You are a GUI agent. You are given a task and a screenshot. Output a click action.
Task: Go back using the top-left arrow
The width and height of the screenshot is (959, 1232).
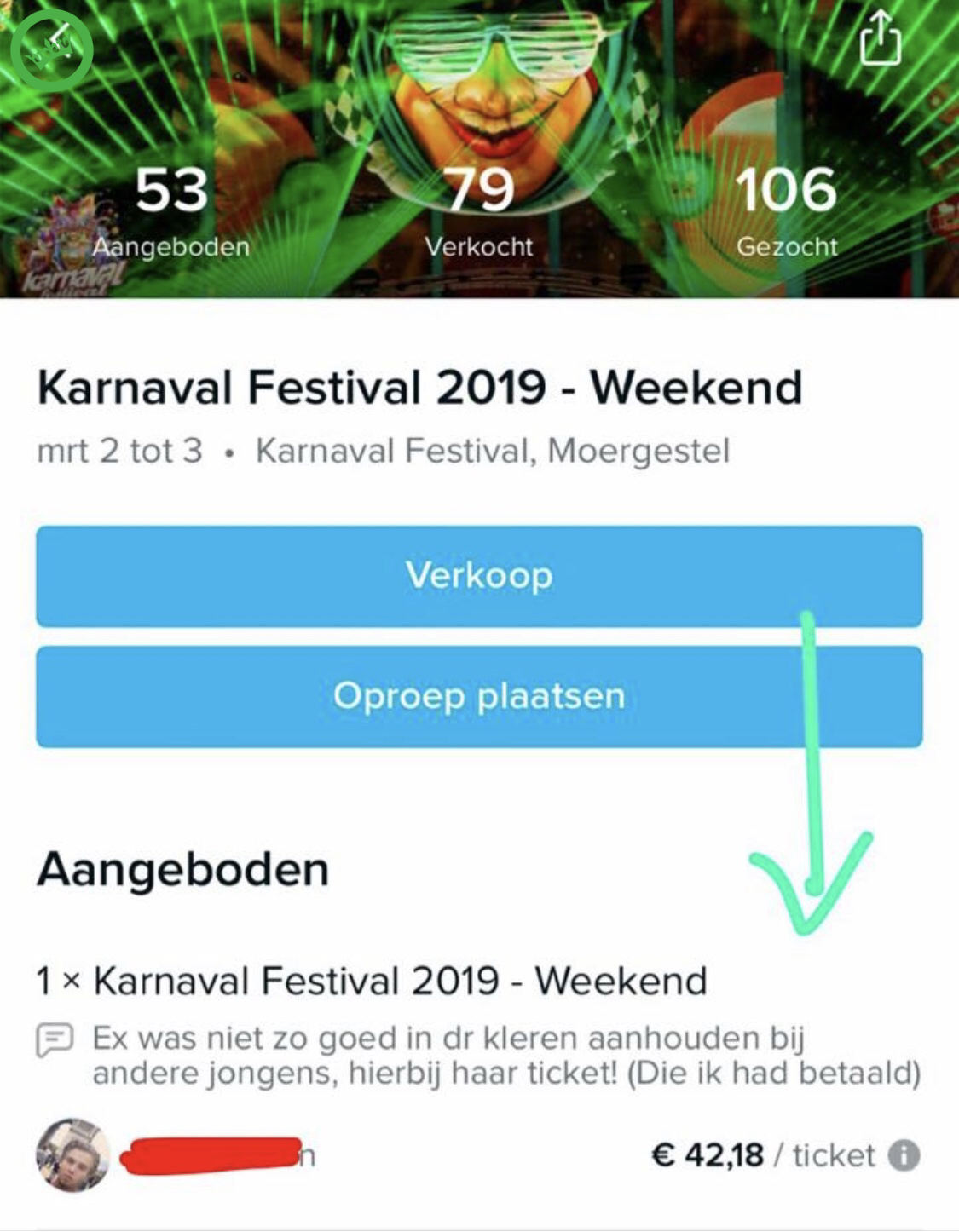[53, 47]
